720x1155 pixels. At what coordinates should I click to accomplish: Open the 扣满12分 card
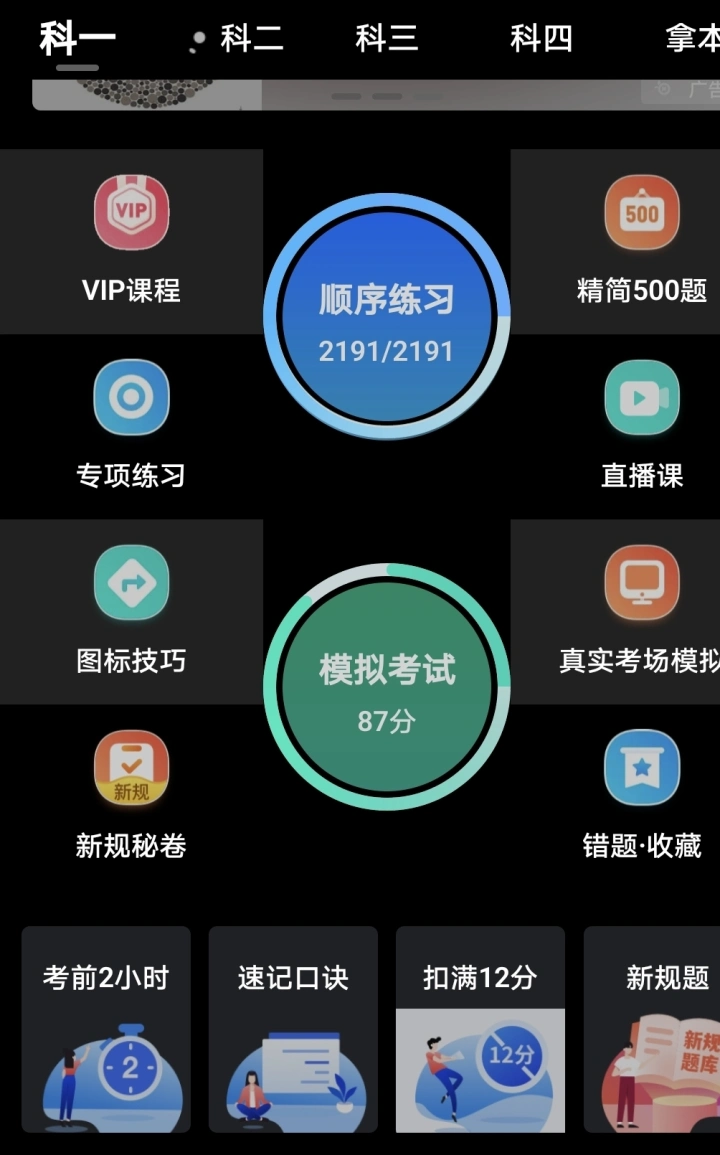pyautogui.click(x=480, y=1030)
